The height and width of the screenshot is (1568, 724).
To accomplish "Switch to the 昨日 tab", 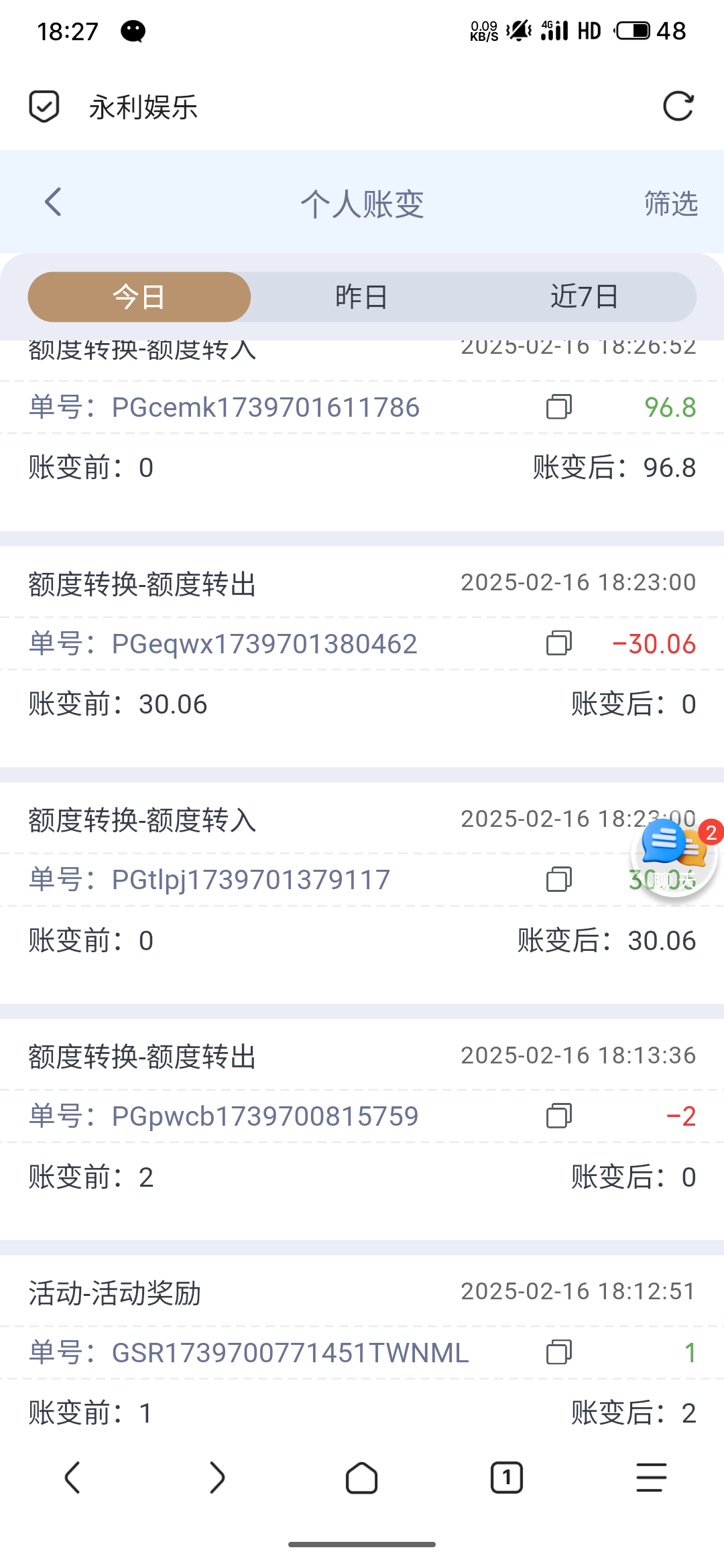I will (x=362, y=297).
